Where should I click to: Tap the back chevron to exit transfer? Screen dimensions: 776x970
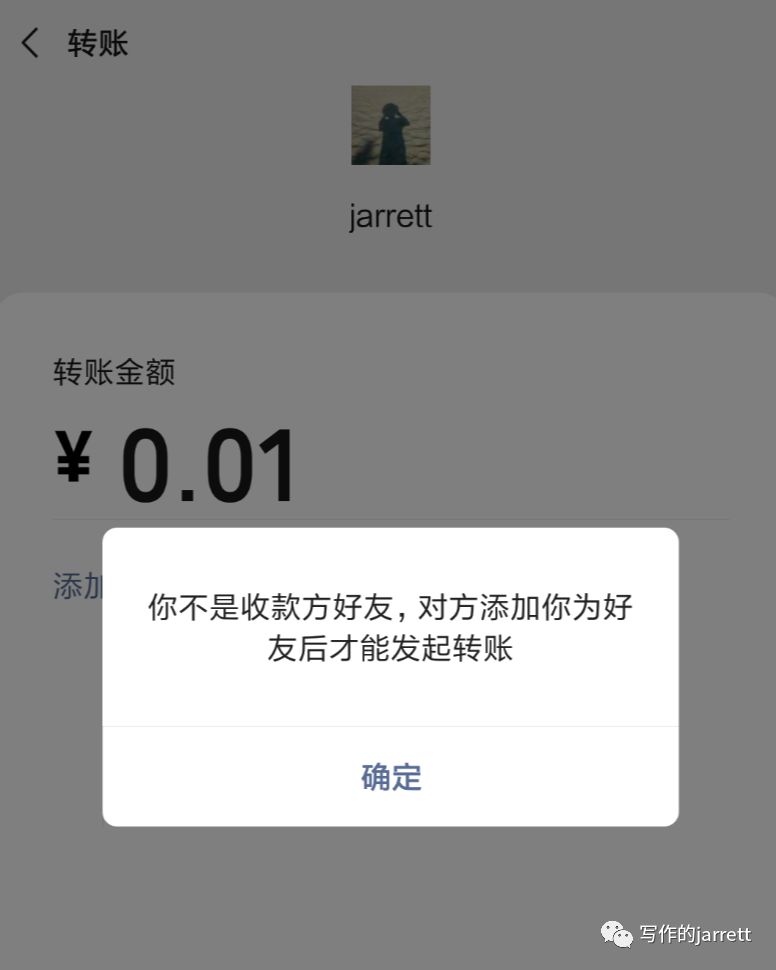pos(29,42)
